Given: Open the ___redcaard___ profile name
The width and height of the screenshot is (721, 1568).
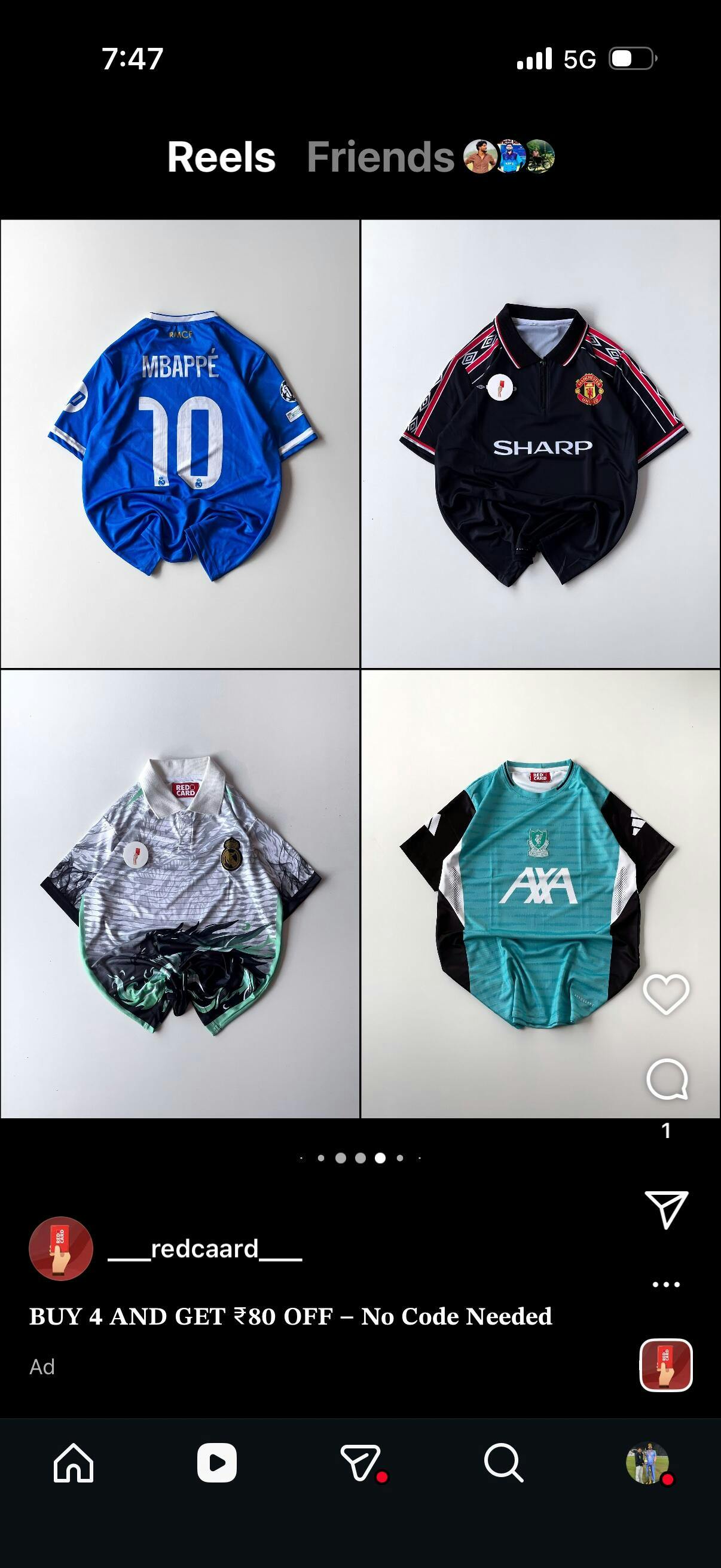Looking at the screenshot, I should (205, 1249).
